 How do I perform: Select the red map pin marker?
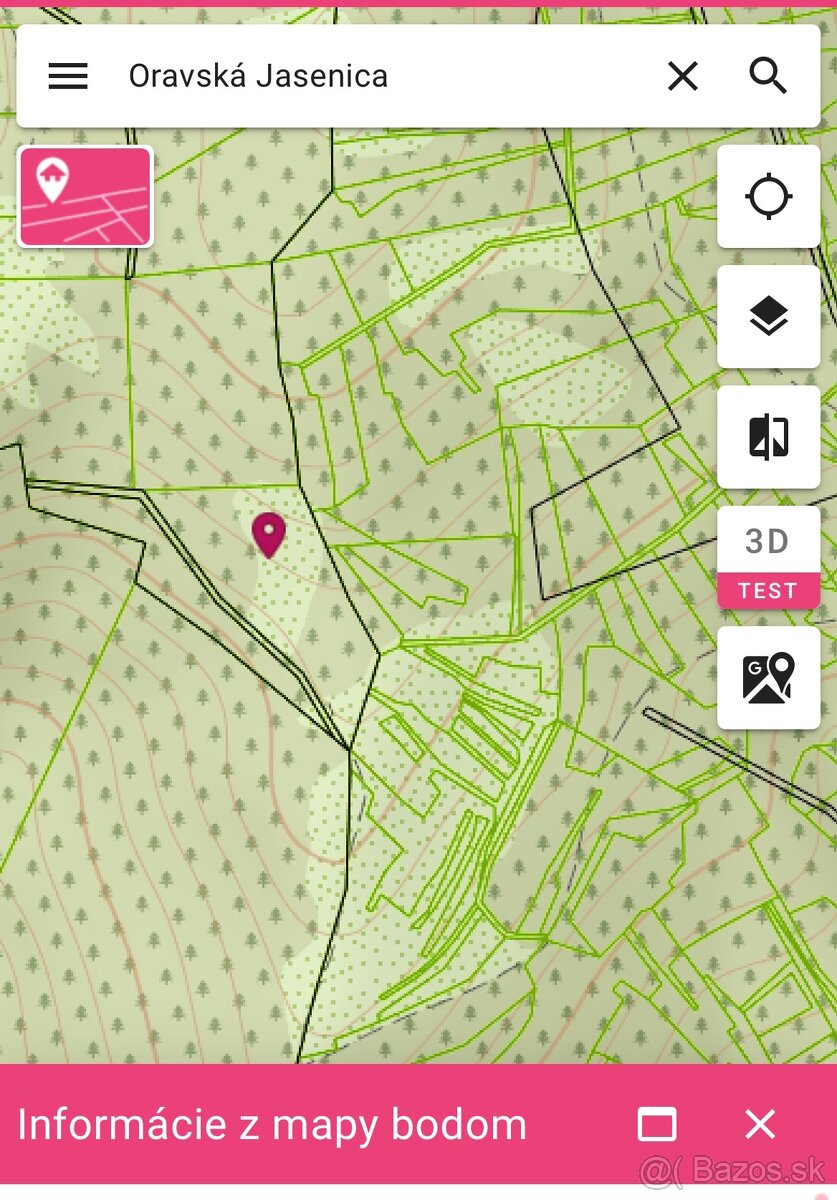pos(268,533)
